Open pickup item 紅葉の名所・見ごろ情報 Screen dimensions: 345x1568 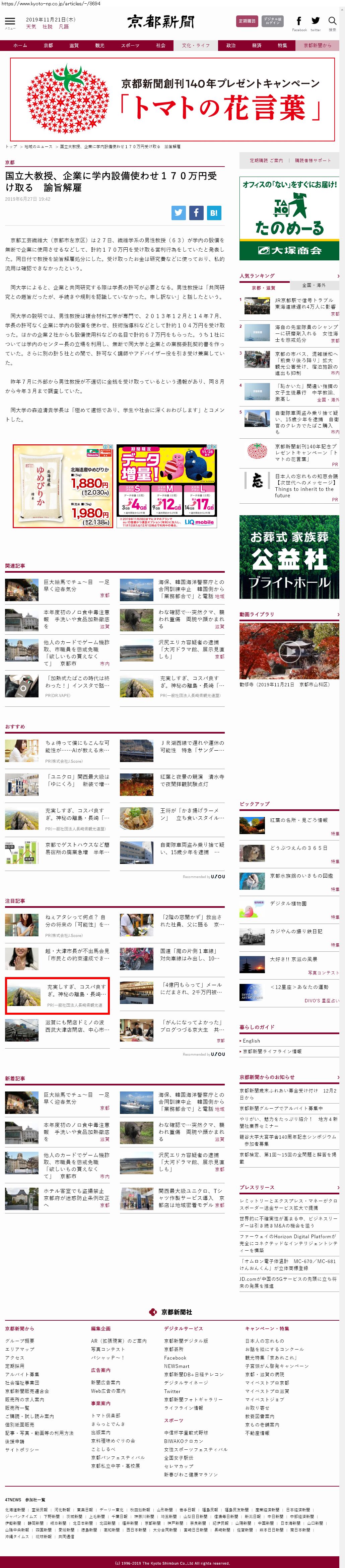tap(298, 820)
